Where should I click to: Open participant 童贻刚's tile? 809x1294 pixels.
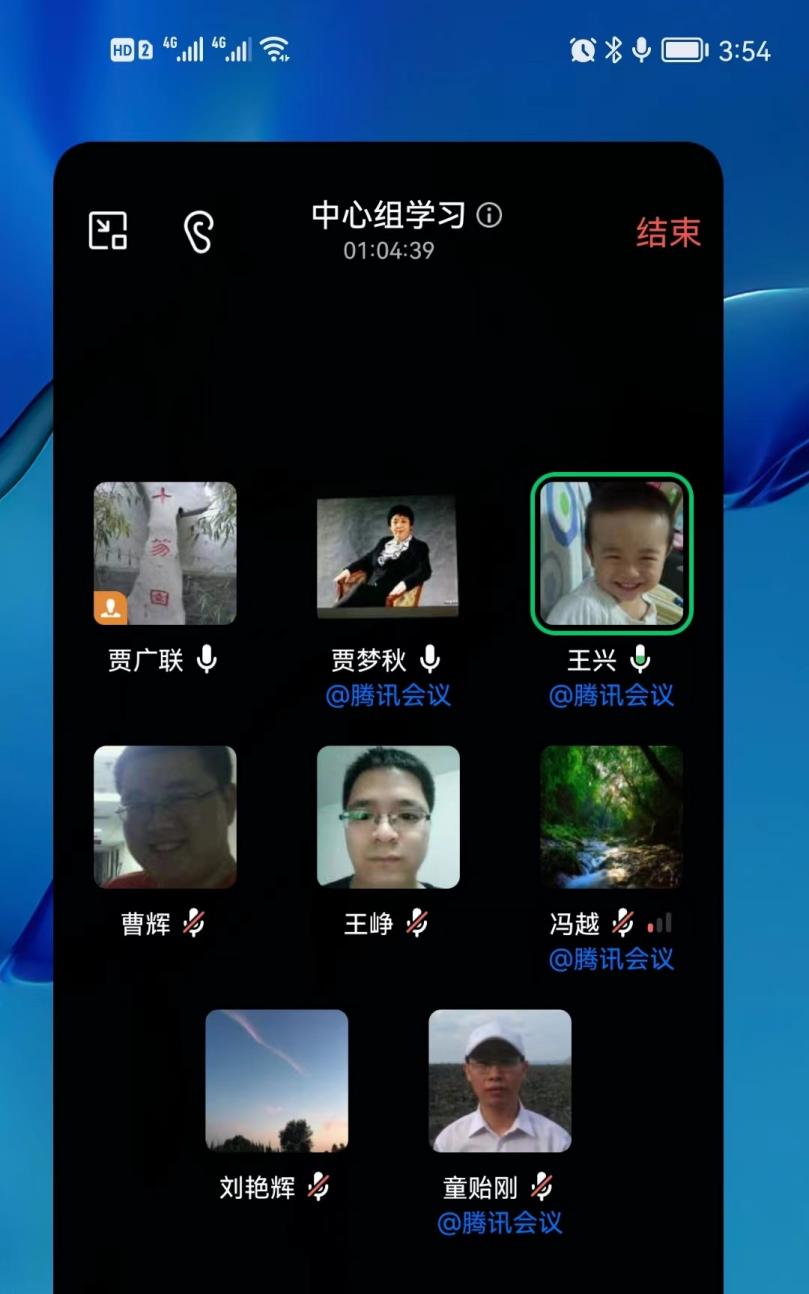pos(500,1081)
